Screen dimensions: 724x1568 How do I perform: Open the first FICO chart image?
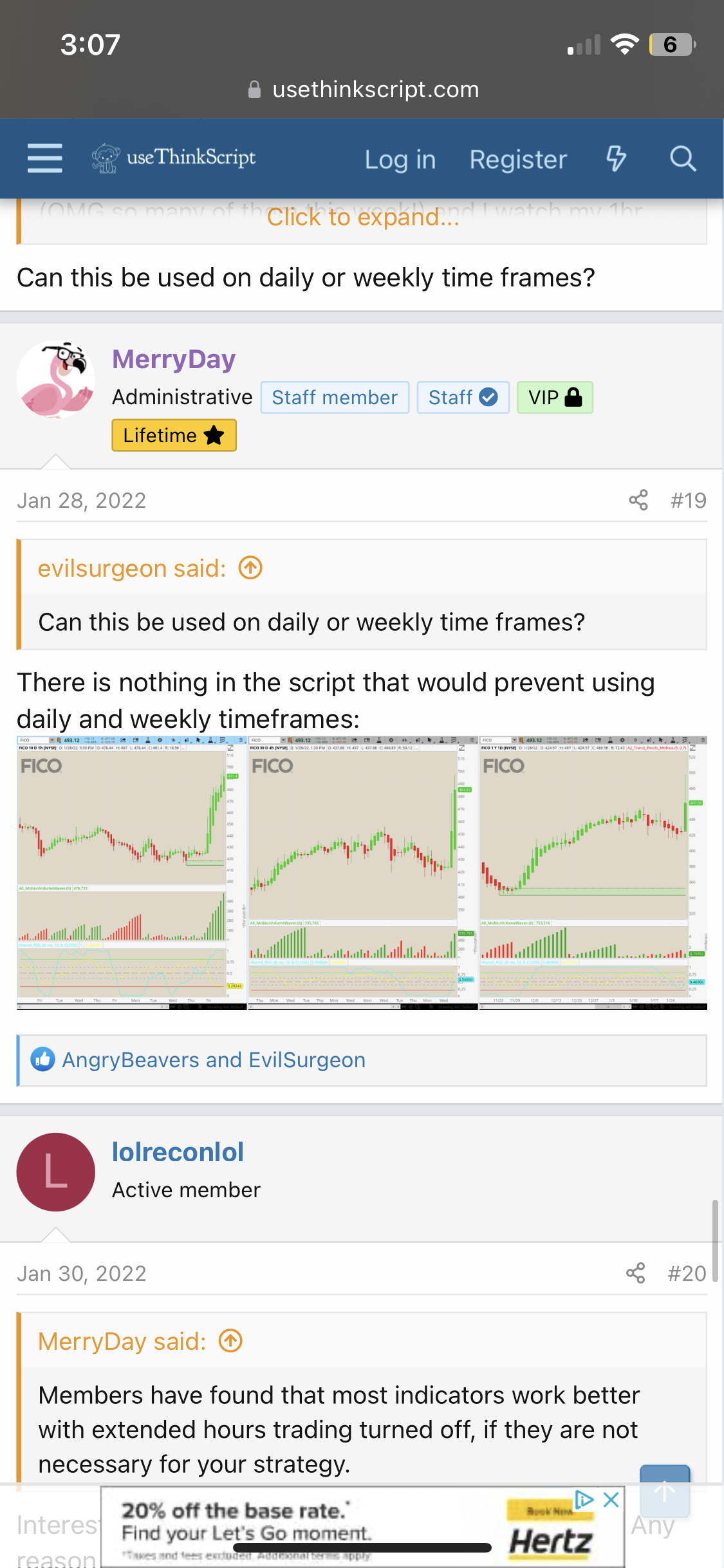[x=131, y=873]
